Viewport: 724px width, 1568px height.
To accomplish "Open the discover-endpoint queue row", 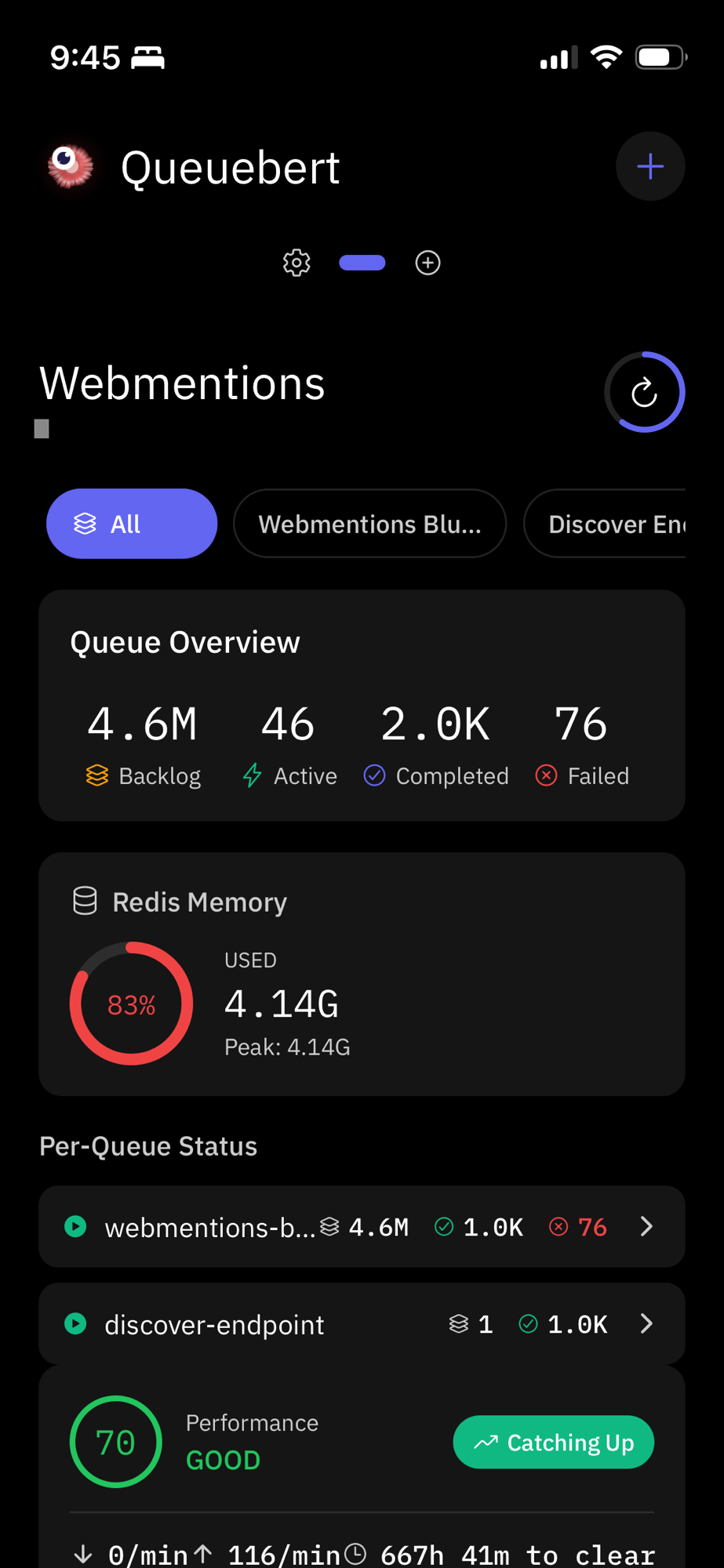I will [x=362, y=1324].
